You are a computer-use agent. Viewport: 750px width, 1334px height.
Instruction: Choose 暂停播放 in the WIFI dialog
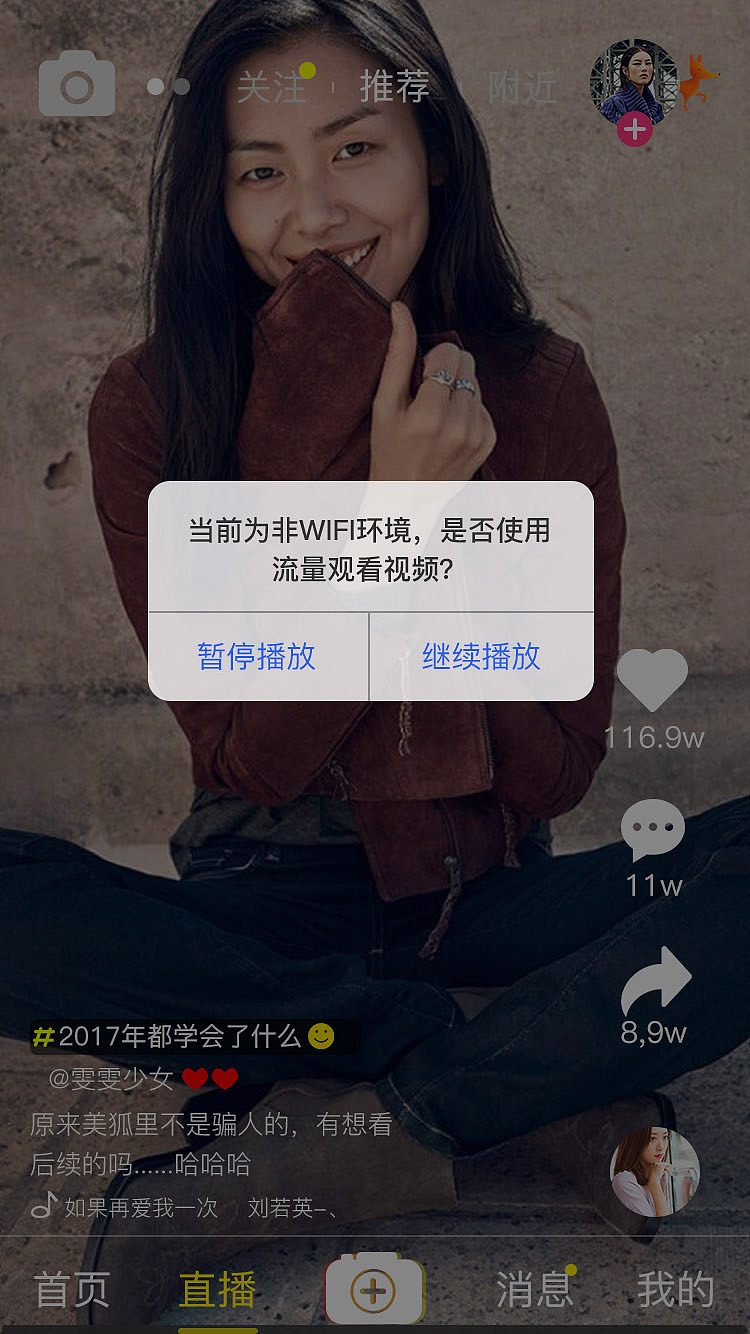[257, 657]
